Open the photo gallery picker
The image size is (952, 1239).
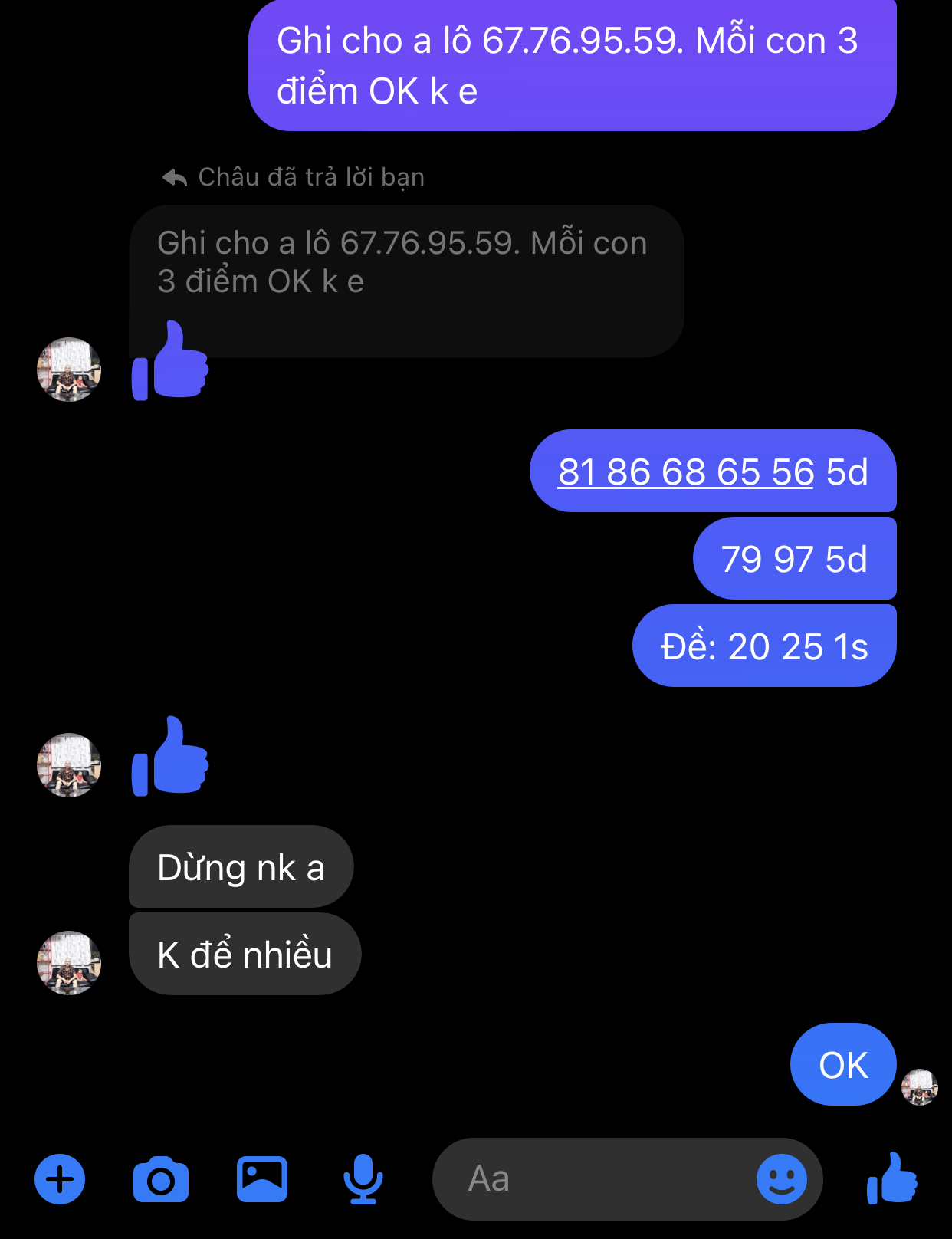(x=262, y=1179)
